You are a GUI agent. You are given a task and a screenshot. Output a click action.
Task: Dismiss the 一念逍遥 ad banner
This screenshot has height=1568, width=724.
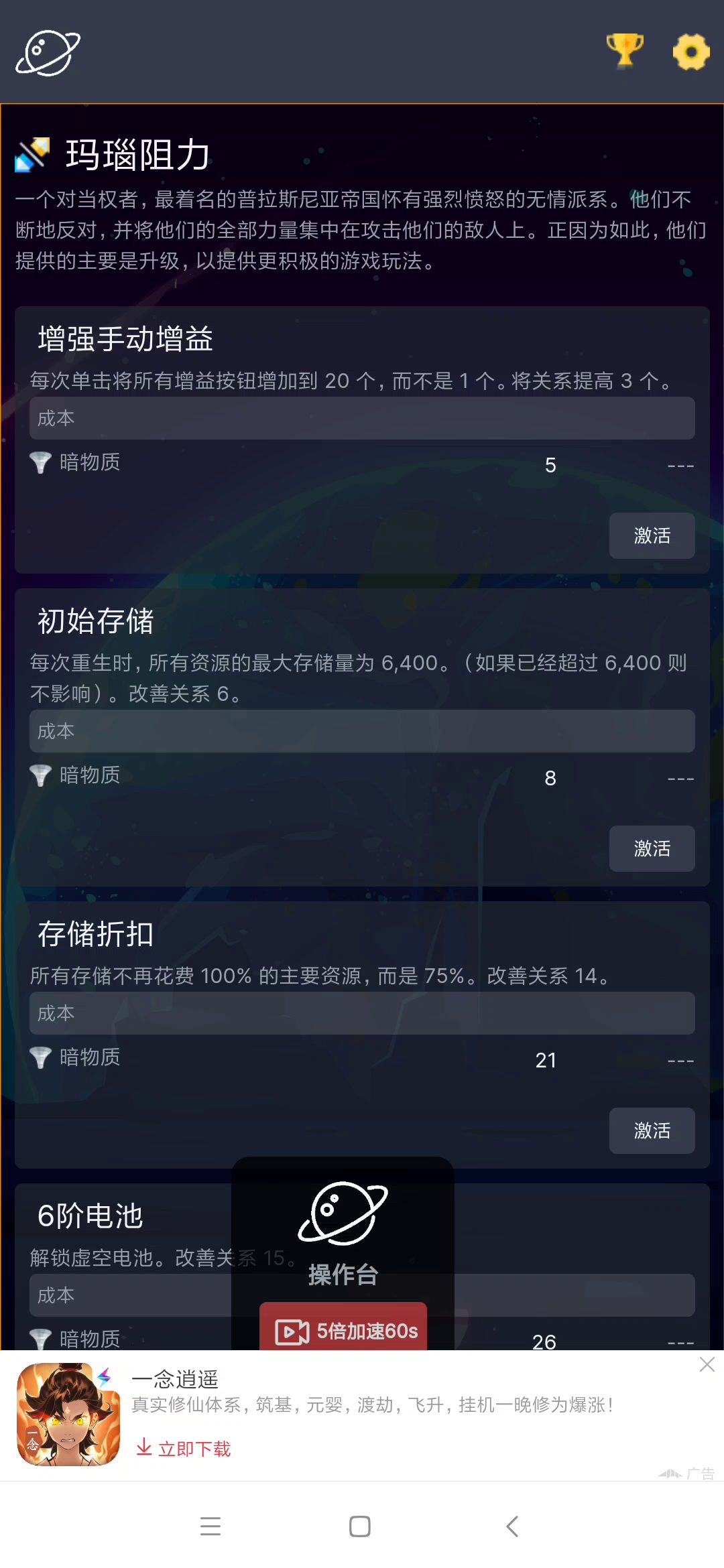707,1364
